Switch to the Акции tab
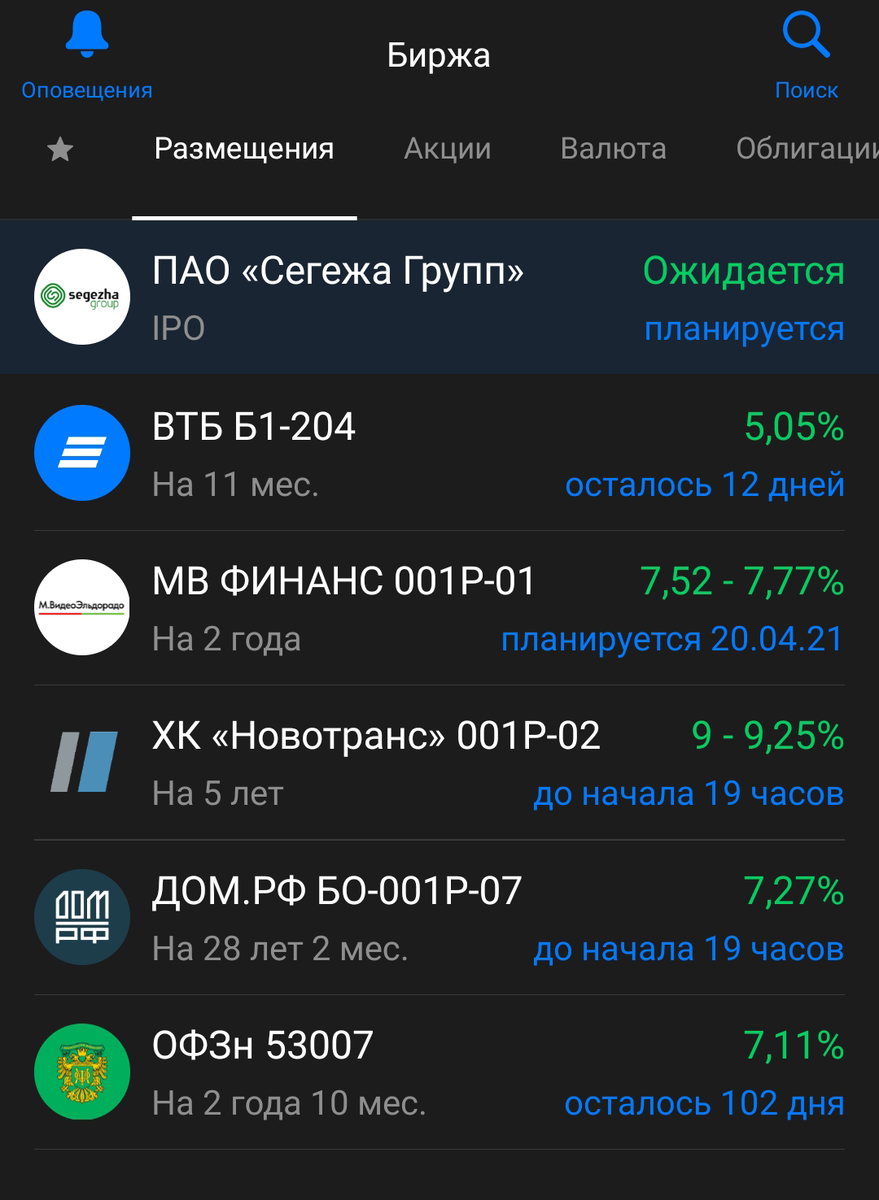879x1200 pixels. (x=447, y=148)
